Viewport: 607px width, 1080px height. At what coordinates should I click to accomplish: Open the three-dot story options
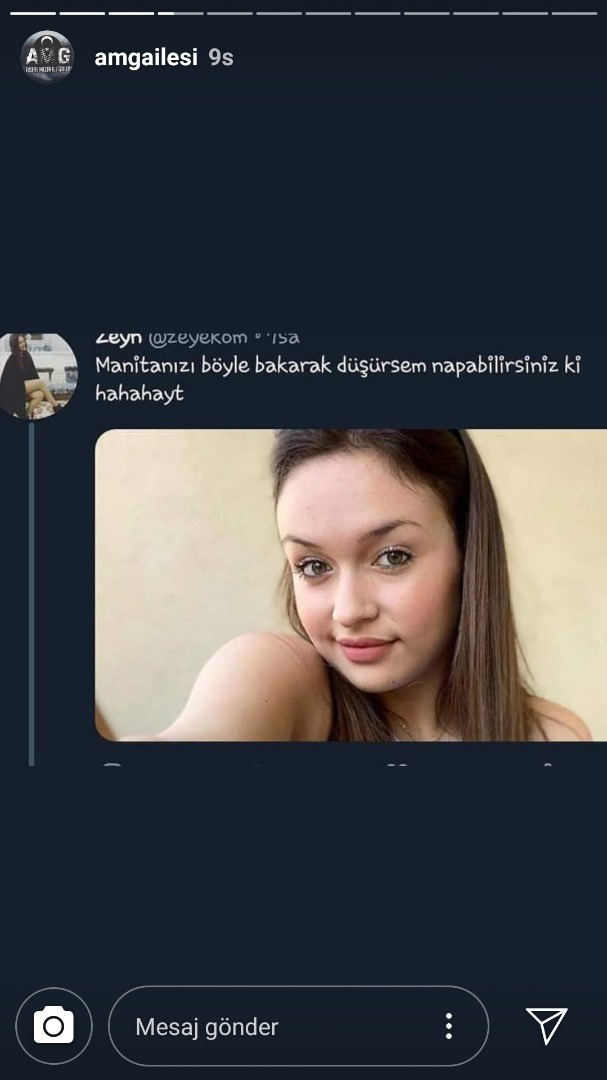click(449, 1026)
